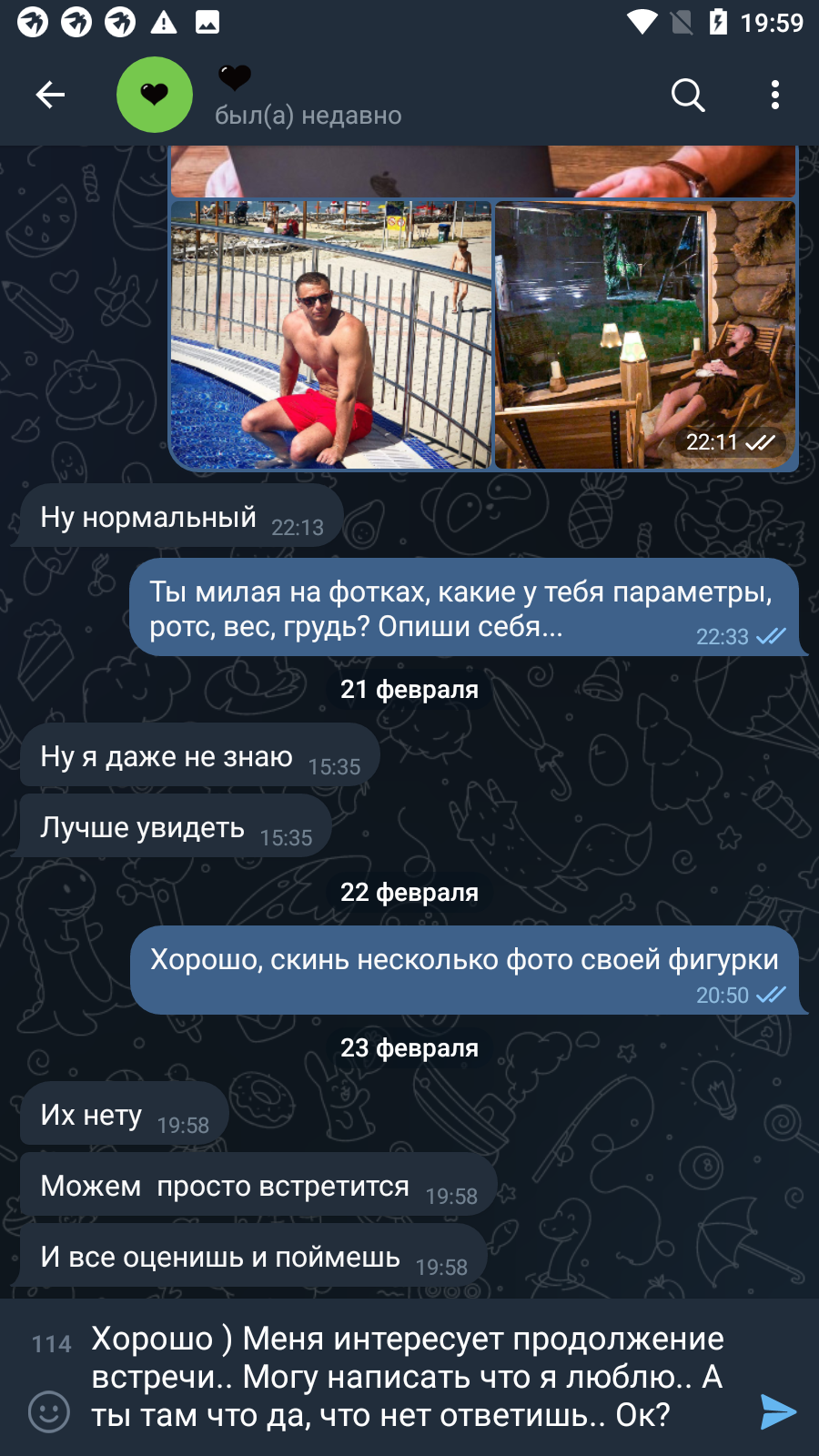Go back to the chat list
Image resolution: width=819 pixels, height=1456 pixels.
point(50,95)
